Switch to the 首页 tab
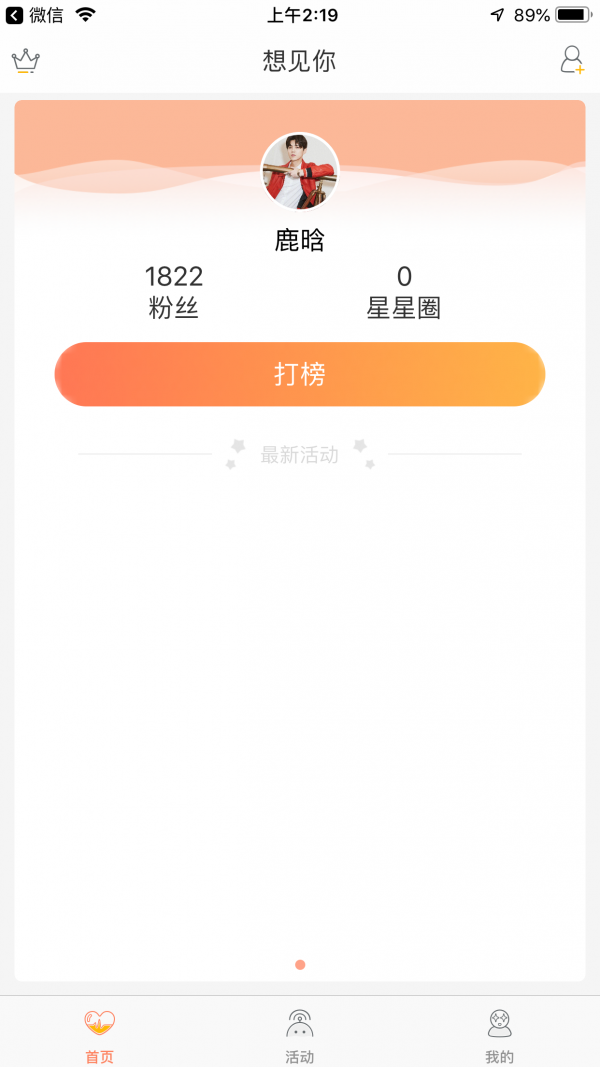The height and width of the screenshot is (1067, 600). pos(99,1035)
